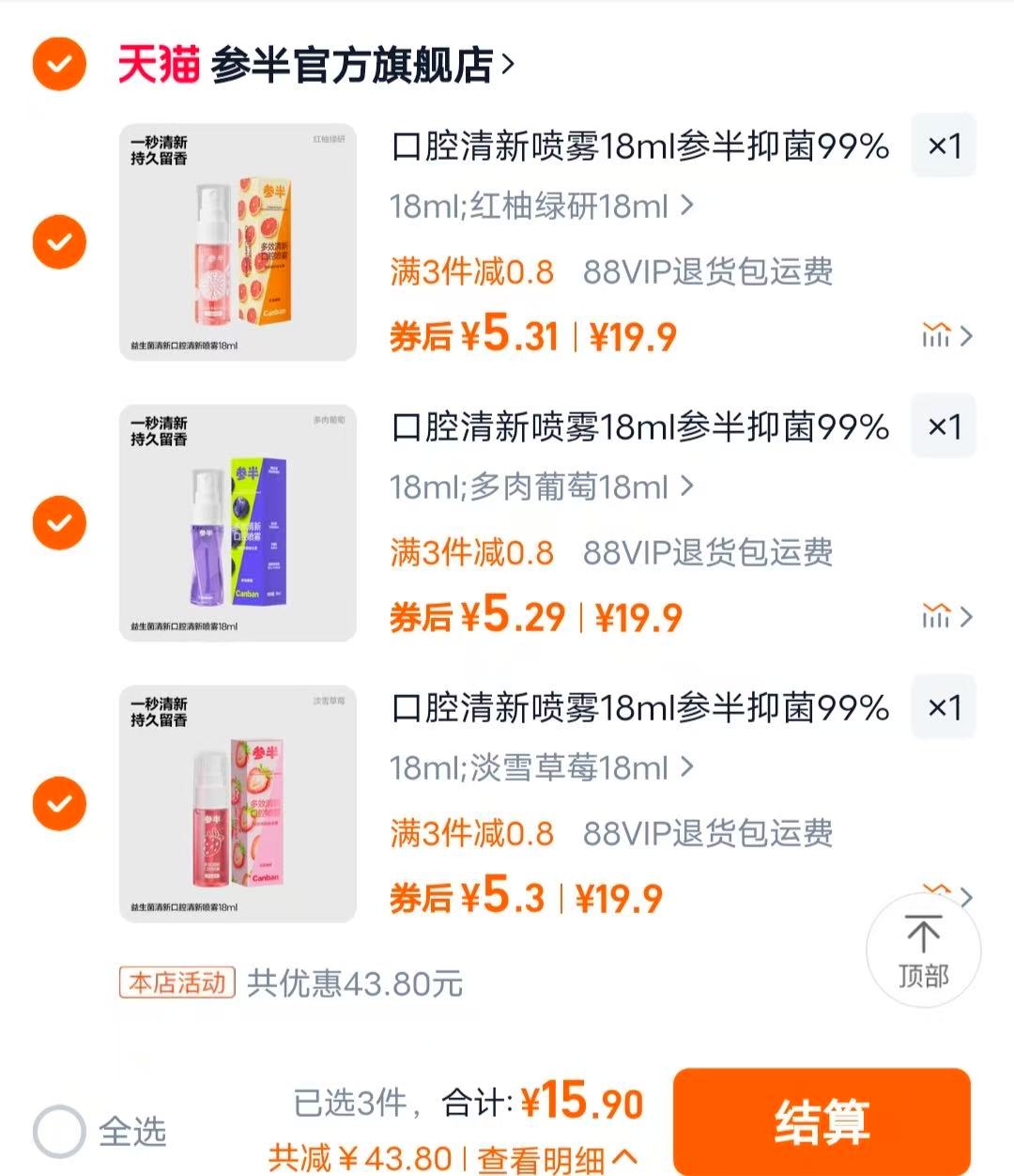This screenshot has width=1014, height=1176.
Task: Open the 红柚绿研 product thumbnail
Action: pos(236,241)
